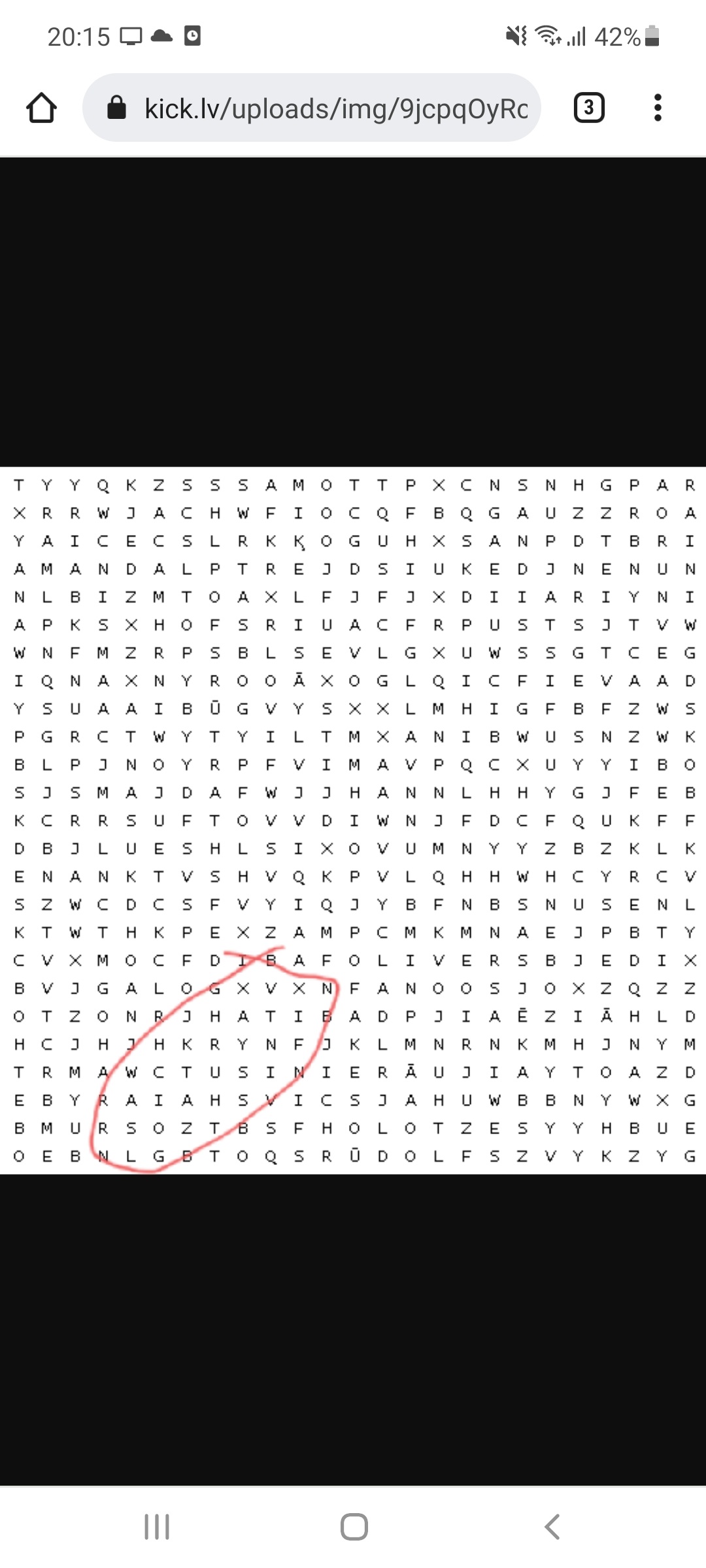Tap the system back button

(552, 1527)
